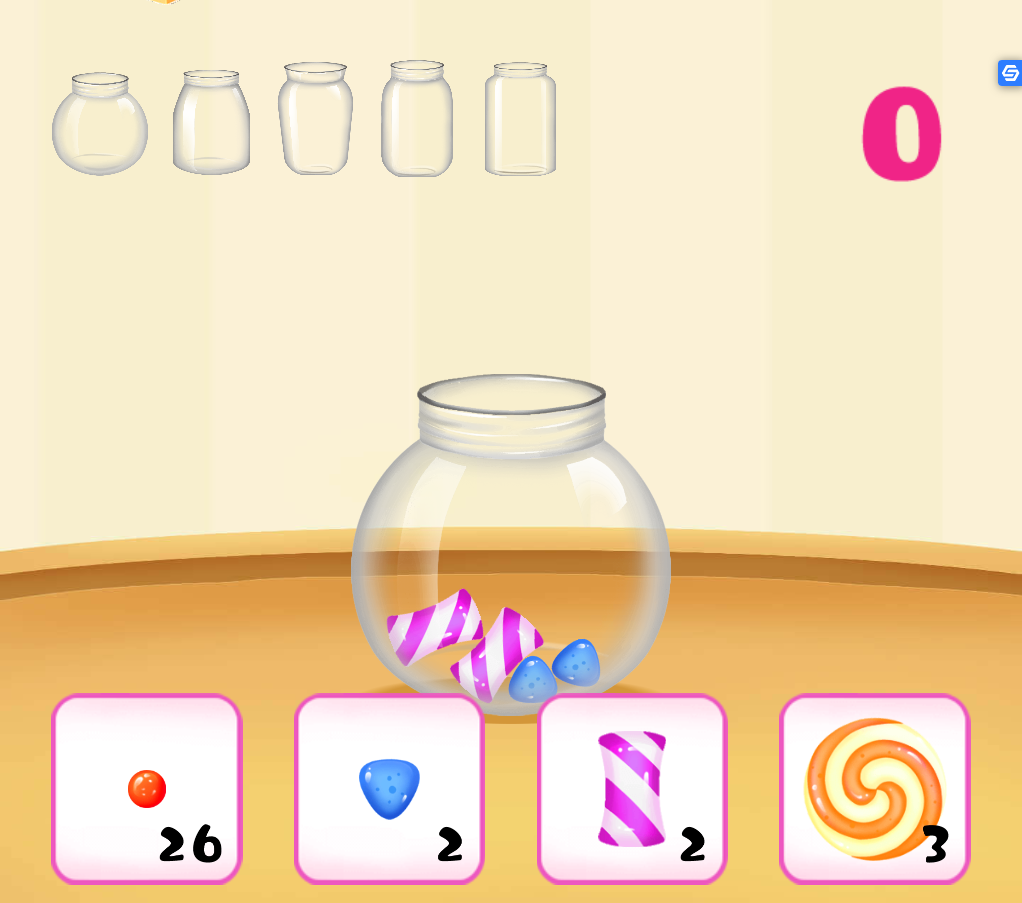The height and width of the screenshot is (903, 1022).
Task: Add a red round candy to jar
Action: [147, 789]
